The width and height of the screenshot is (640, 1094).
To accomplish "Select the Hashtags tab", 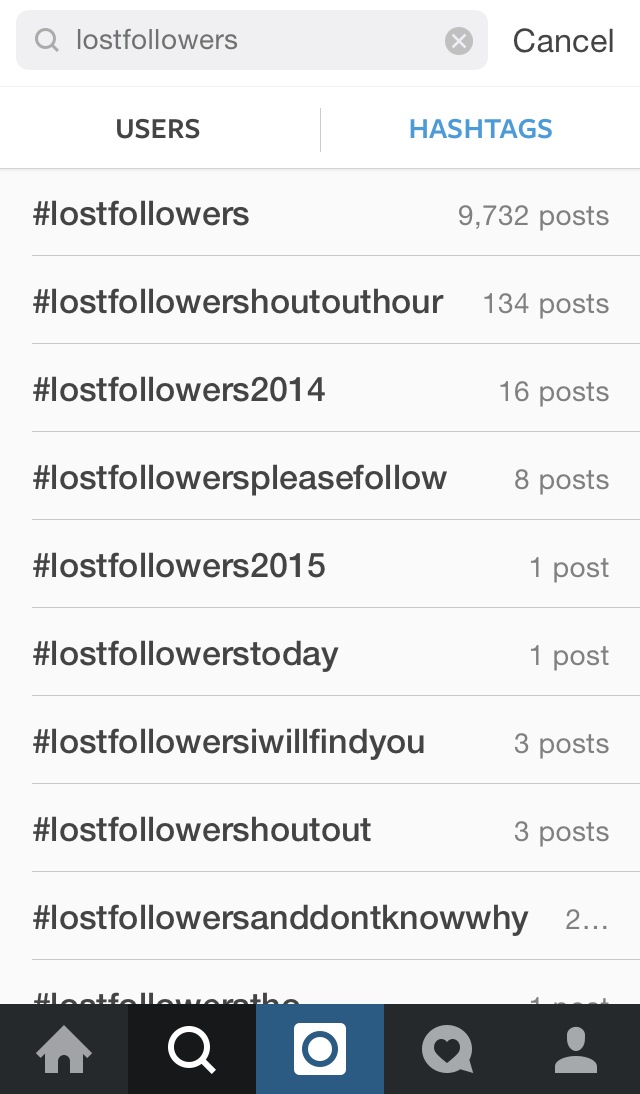I will click(480, 129).
